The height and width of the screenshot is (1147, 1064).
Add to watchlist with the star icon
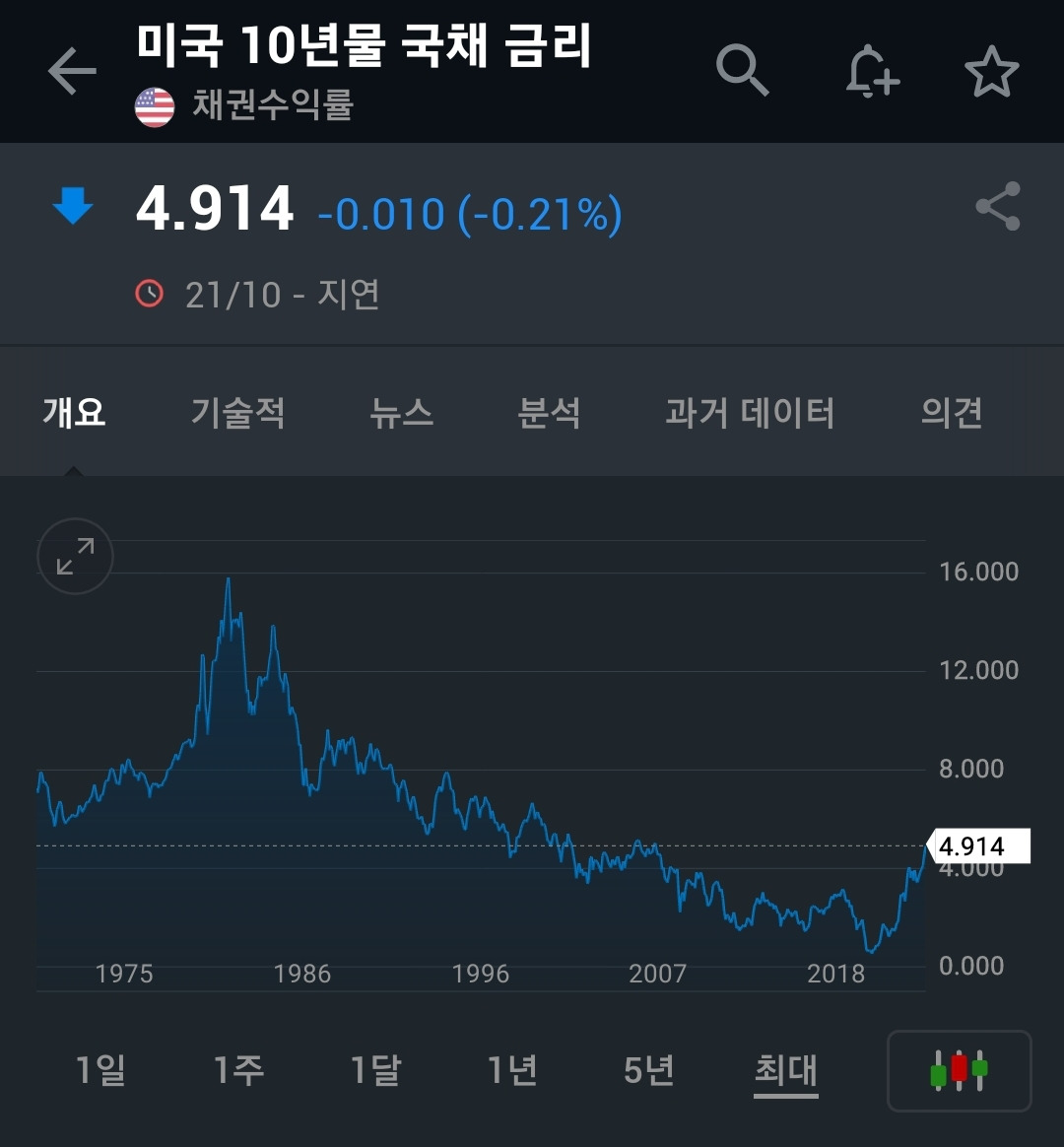(991, 72)
